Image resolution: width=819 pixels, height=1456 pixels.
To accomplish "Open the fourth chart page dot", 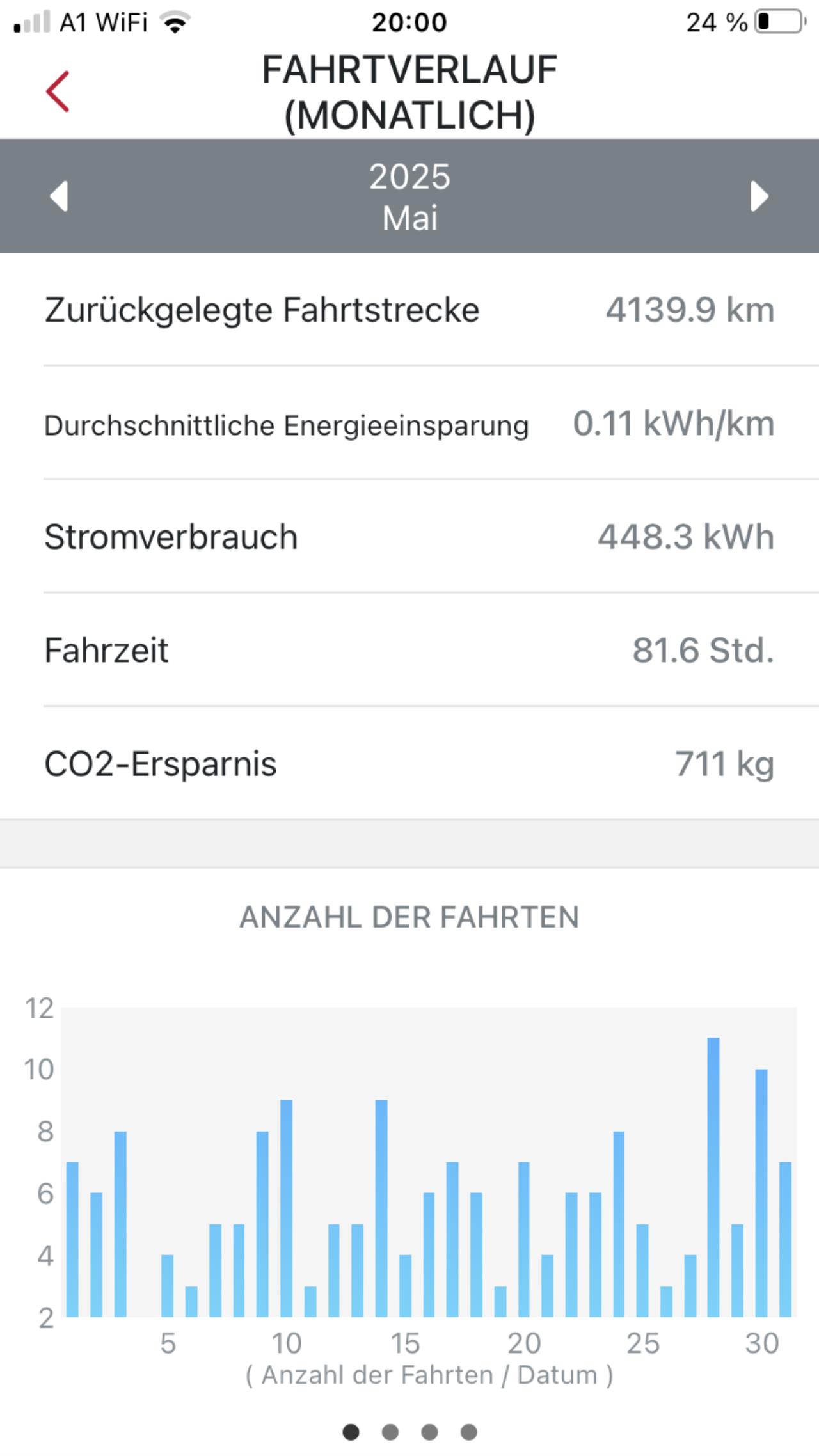I will coord(468,1432).
